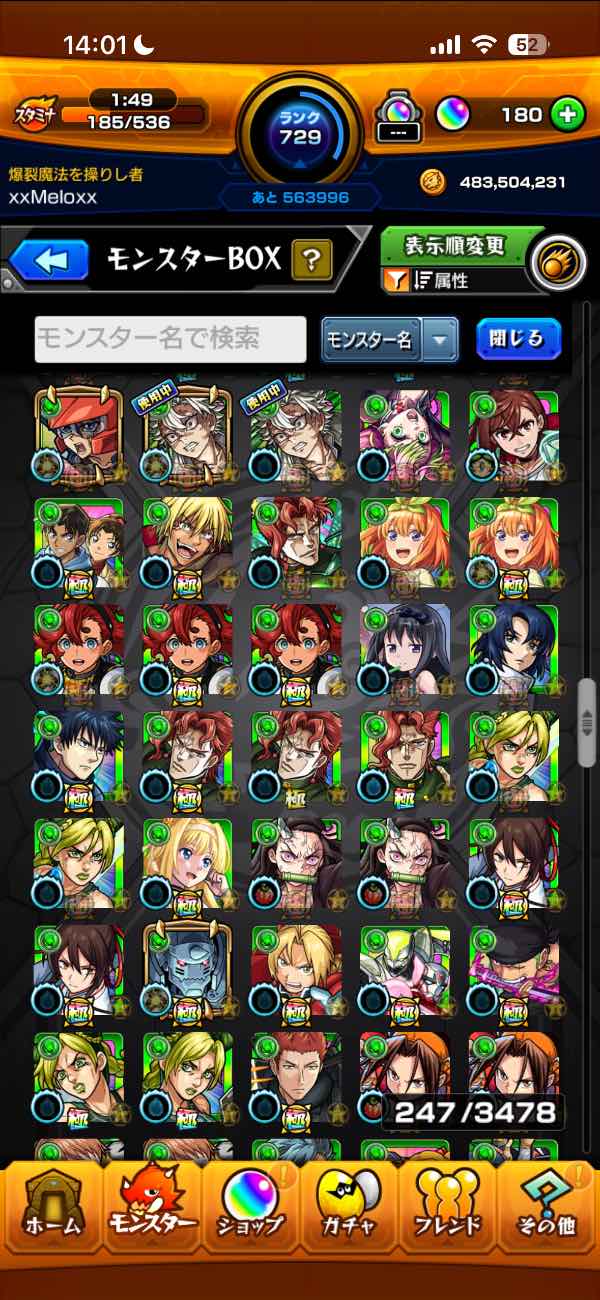Tap 表示順変更 to change display order
Image resolution: width=600 pixels, height=1300 pixels.
coord(453,246)
